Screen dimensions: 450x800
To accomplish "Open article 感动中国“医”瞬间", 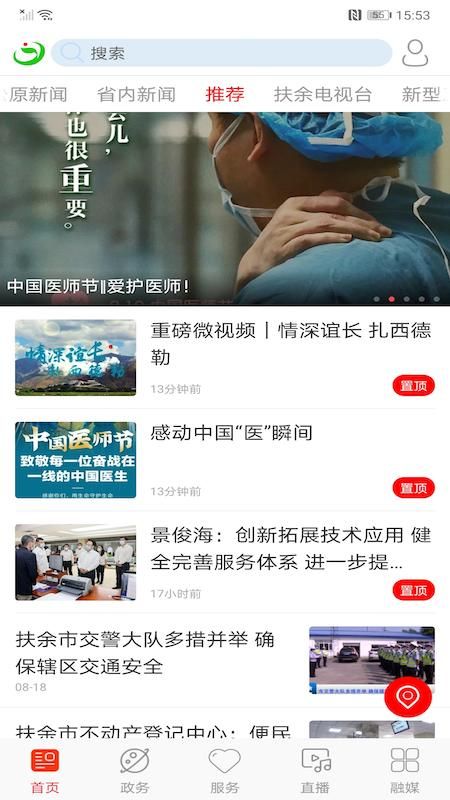I will tap(225, 460).
